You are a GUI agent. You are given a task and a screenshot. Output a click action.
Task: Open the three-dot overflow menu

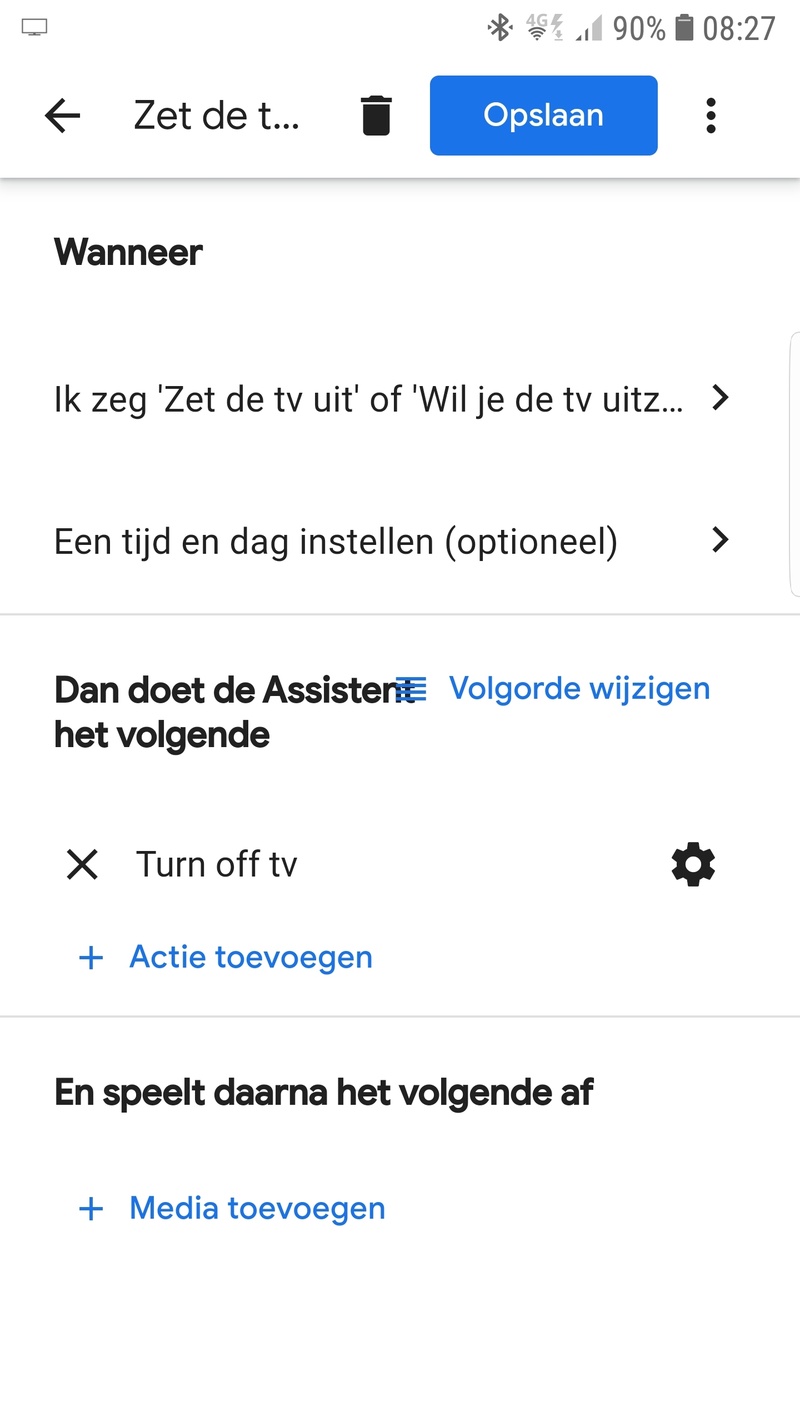point(711,116)
